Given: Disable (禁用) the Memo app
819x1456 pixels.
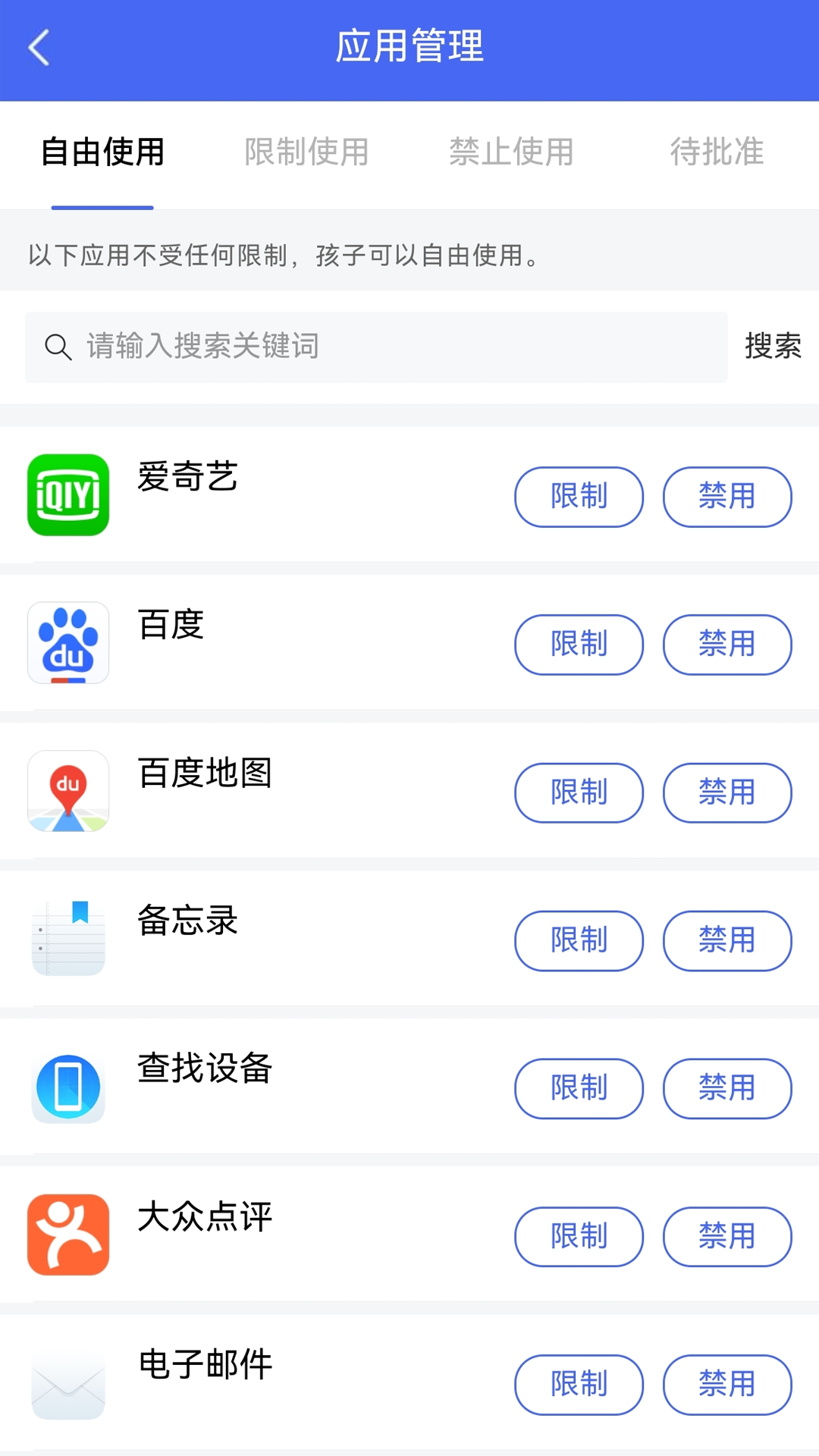Looking at the screenshot, I should [726, 940].
